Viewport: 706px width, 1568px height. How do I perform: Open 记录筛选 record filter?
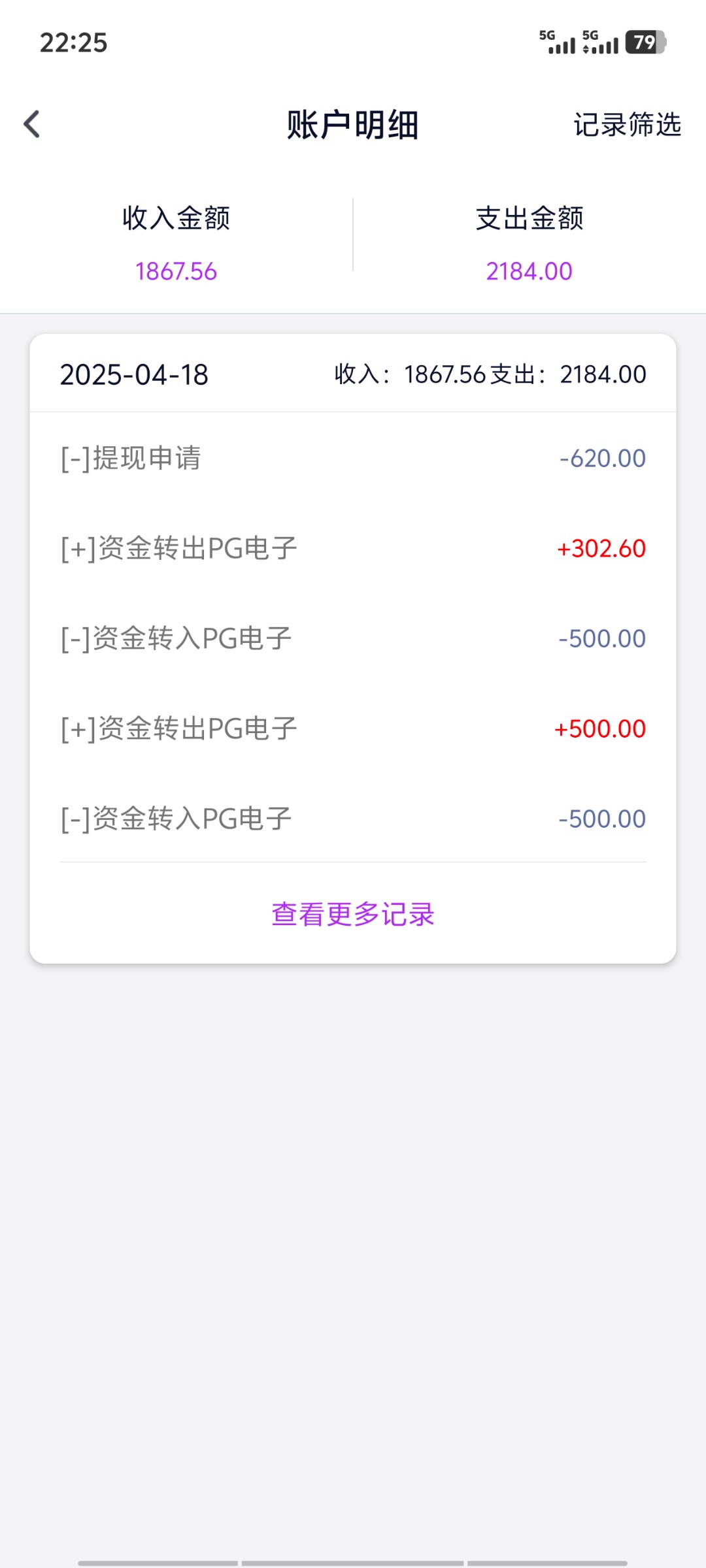coord(627,124)
